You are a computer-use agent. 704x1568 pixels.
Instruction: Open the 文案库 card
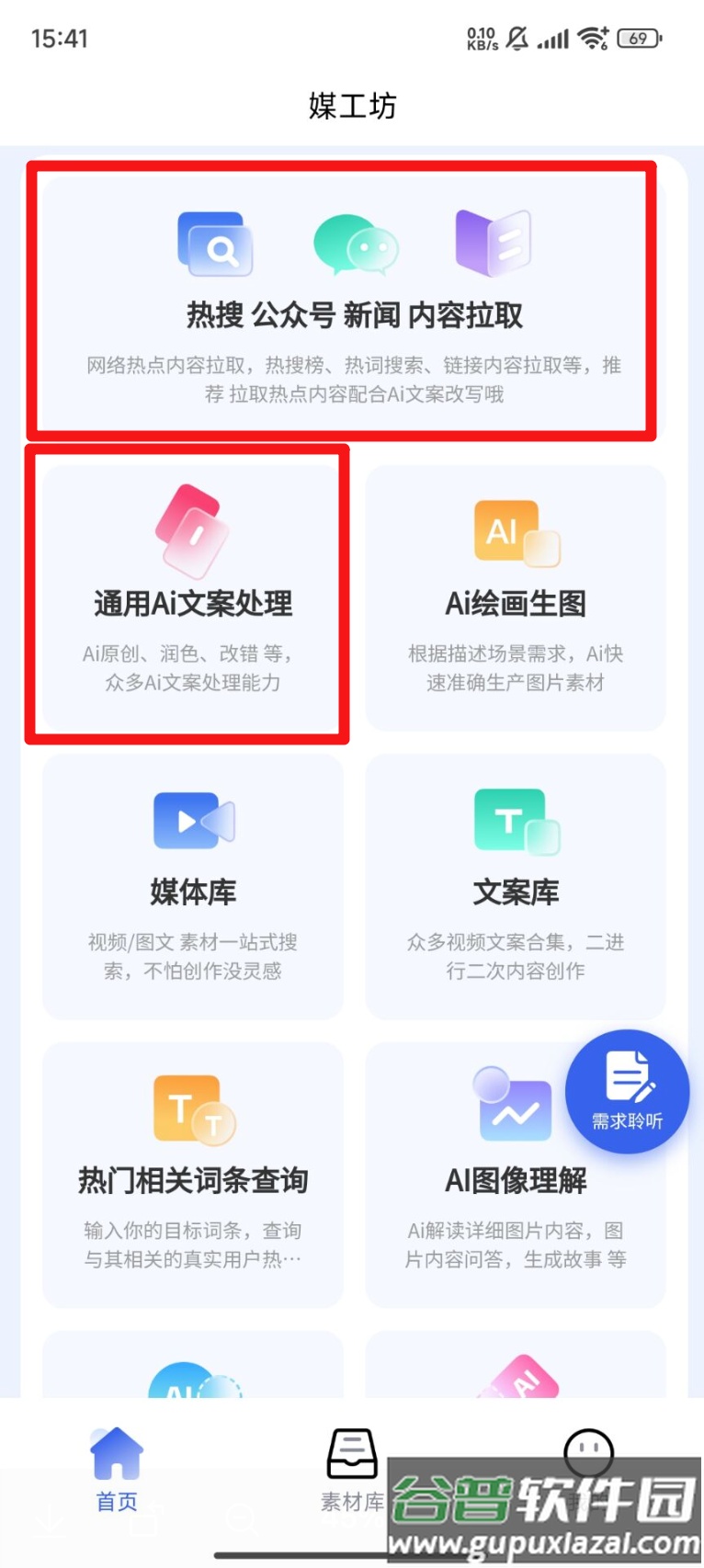(516, 886)
